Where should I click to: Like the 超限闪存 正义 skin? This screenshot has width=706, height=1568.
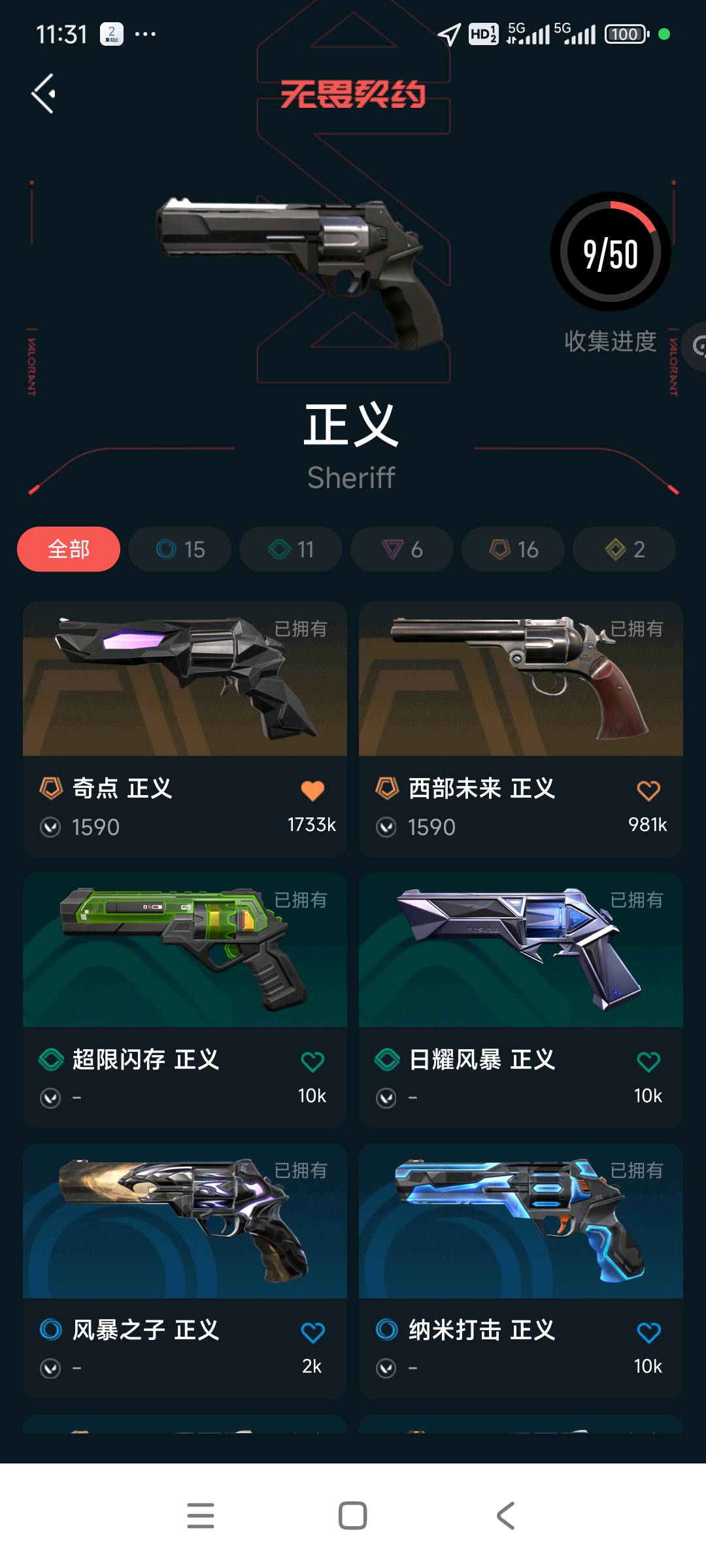click(312, 1062)
